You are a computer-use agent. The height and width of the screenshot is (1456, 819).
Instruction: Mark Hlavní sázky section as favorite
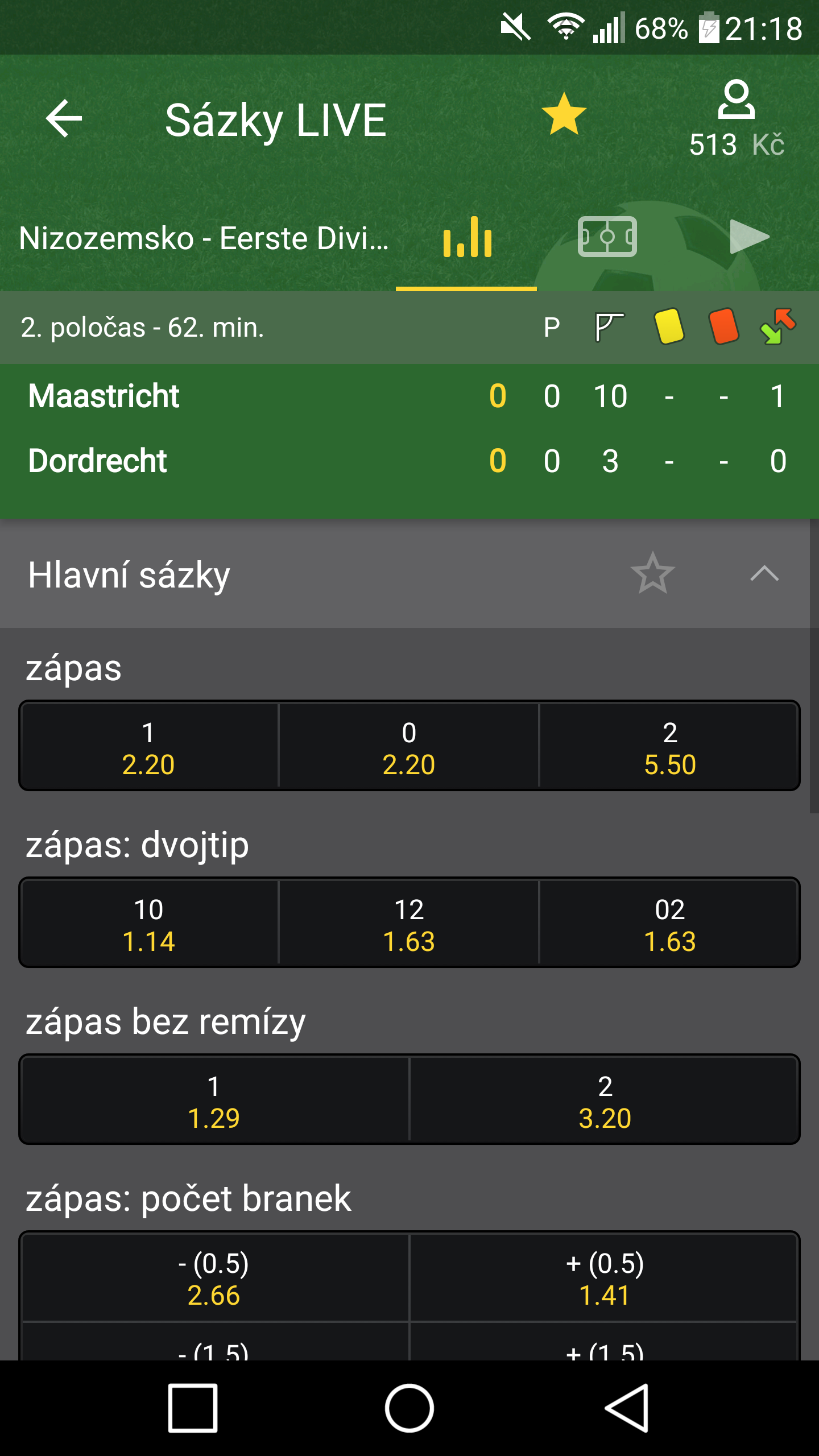pos(652,573)
